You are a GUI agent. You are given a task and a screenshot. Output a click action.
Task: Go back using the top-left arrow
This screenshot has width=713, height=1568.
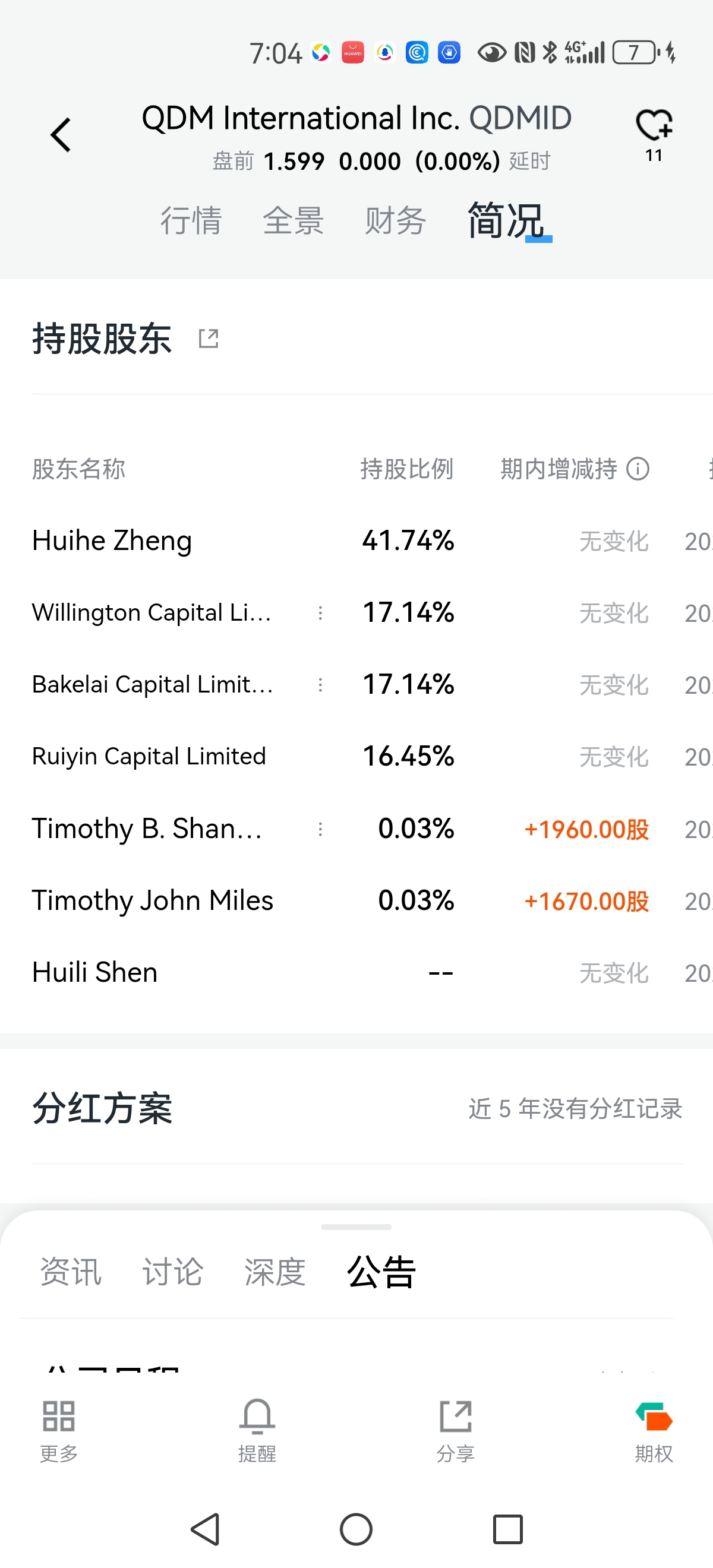pos(60,134)
